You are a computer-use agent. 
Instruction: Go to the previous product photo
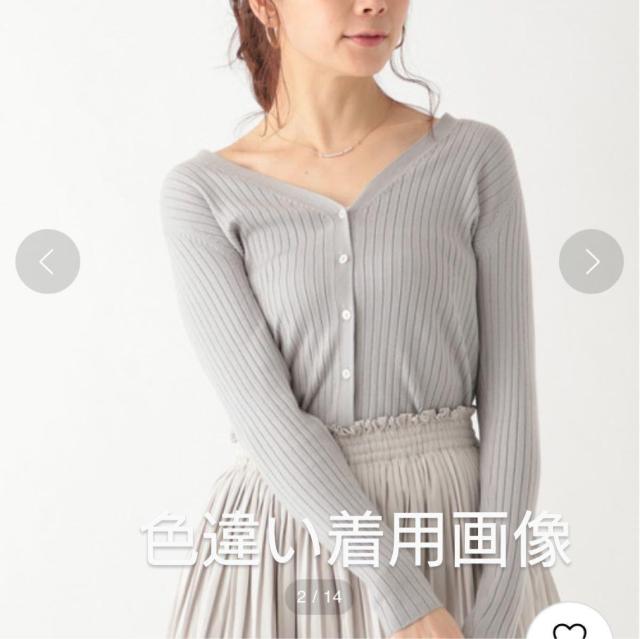click(x=47, y=262)
